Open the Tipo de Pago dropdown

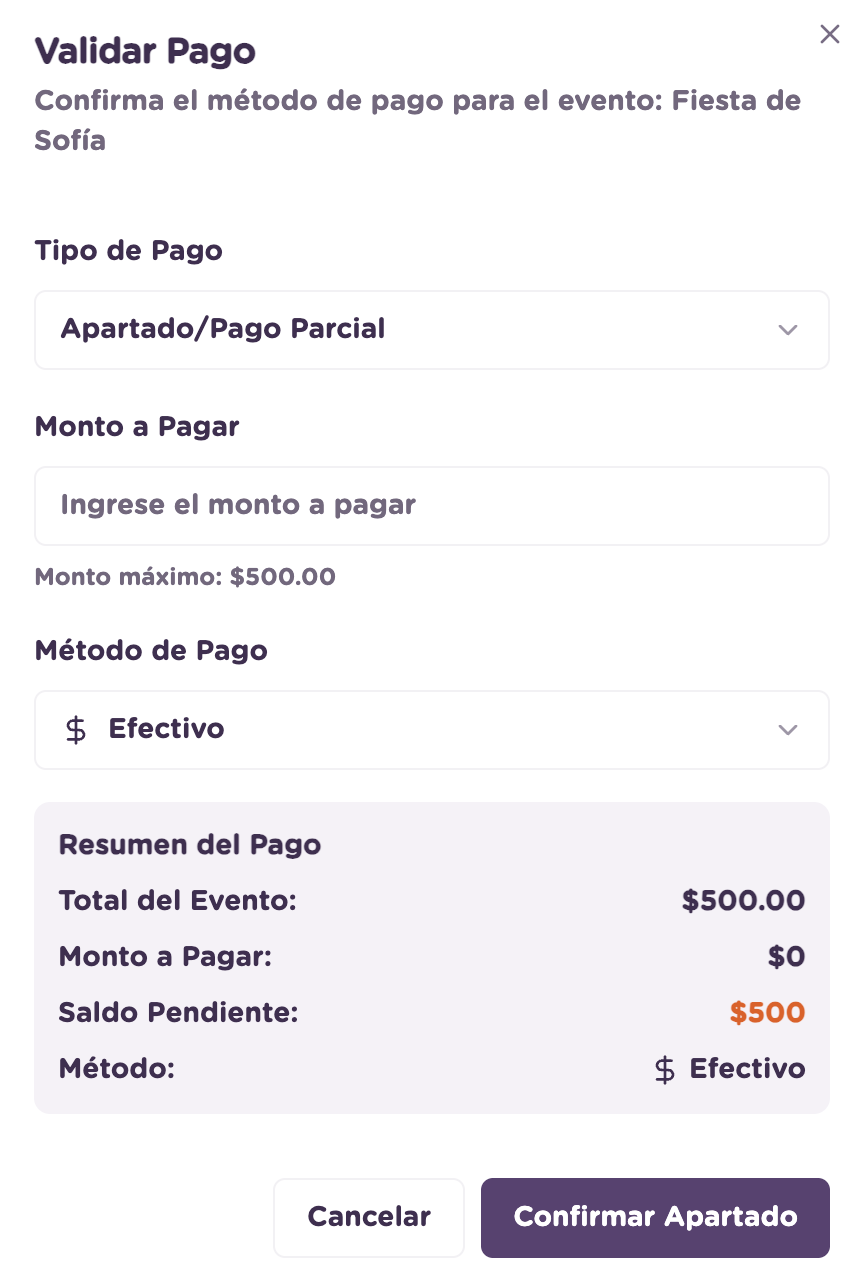[x=432, y=330]
